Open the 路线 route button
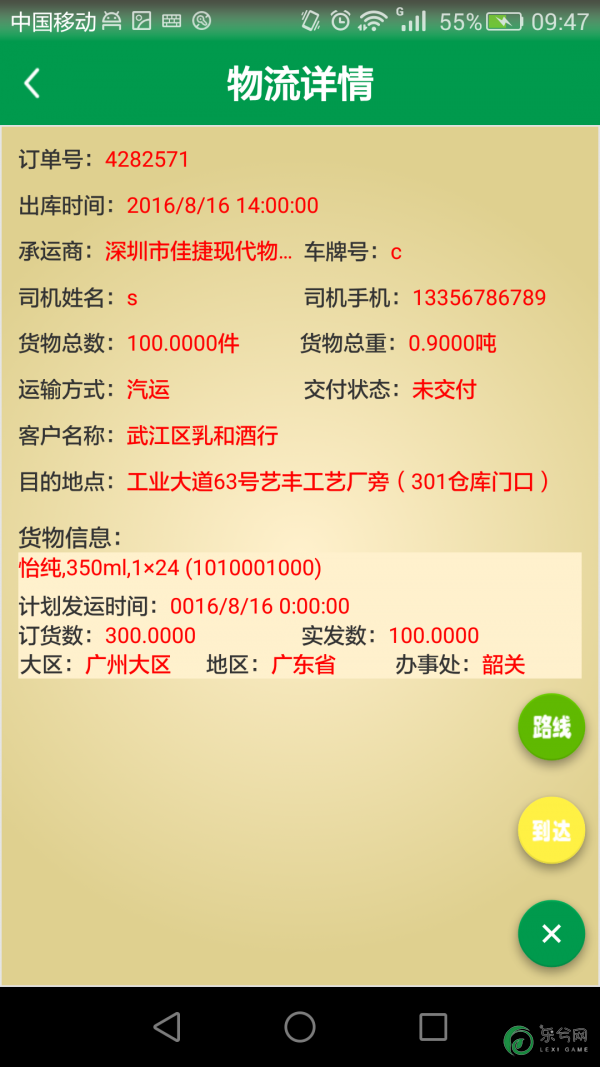Screen dimensions: 600x1067 (551, 727)
